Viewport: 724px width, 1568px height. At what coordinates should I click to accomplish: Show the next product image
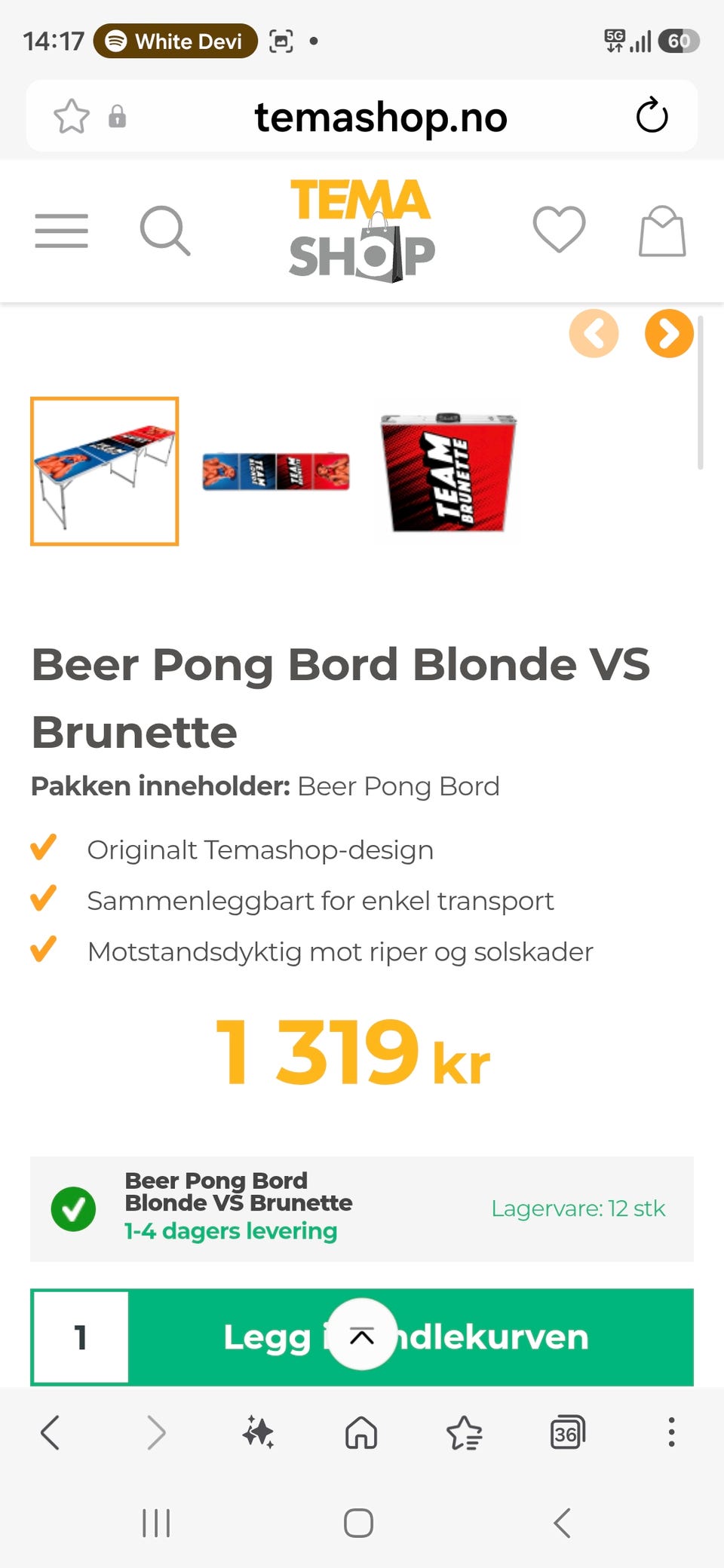tap(669, 333)
